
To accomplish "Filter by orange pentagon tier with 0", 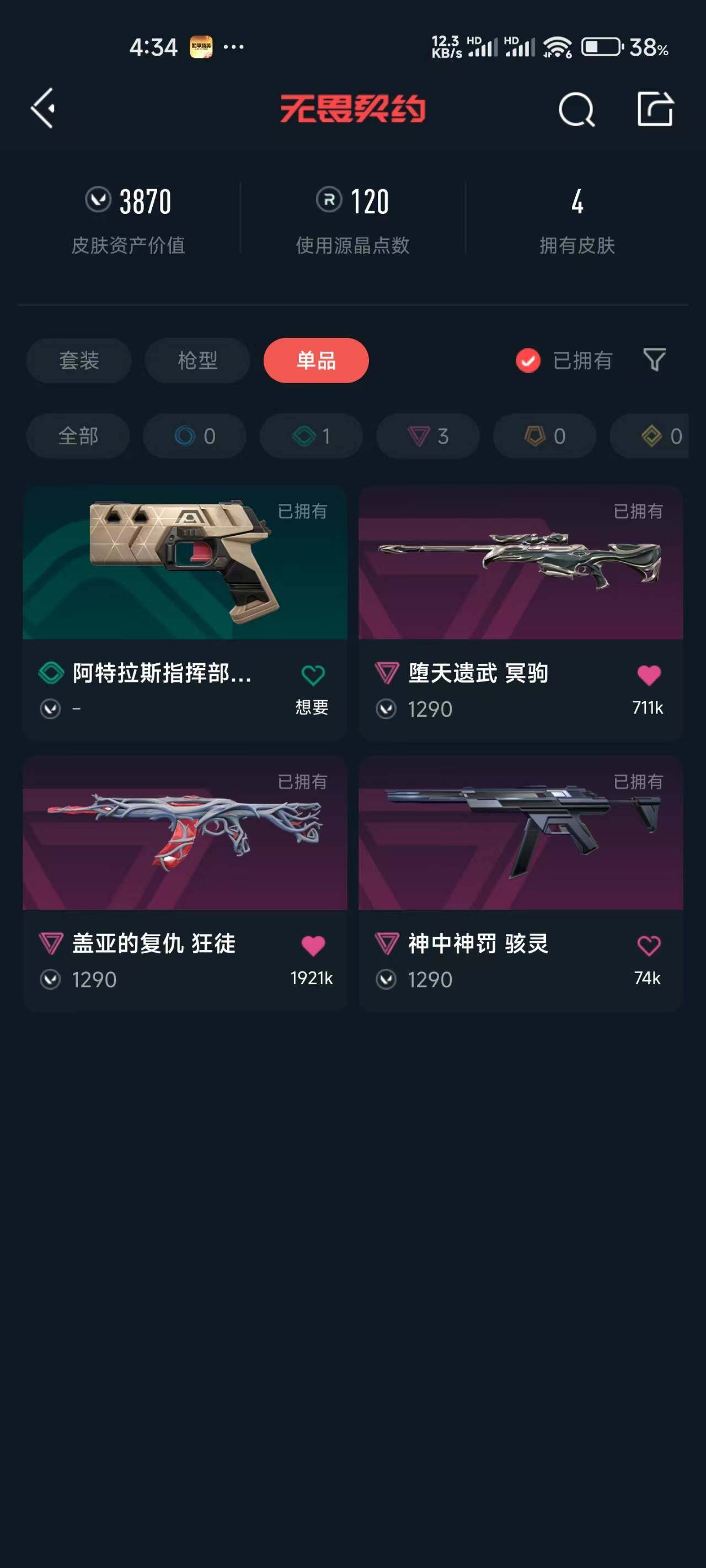I will point(544,436).
